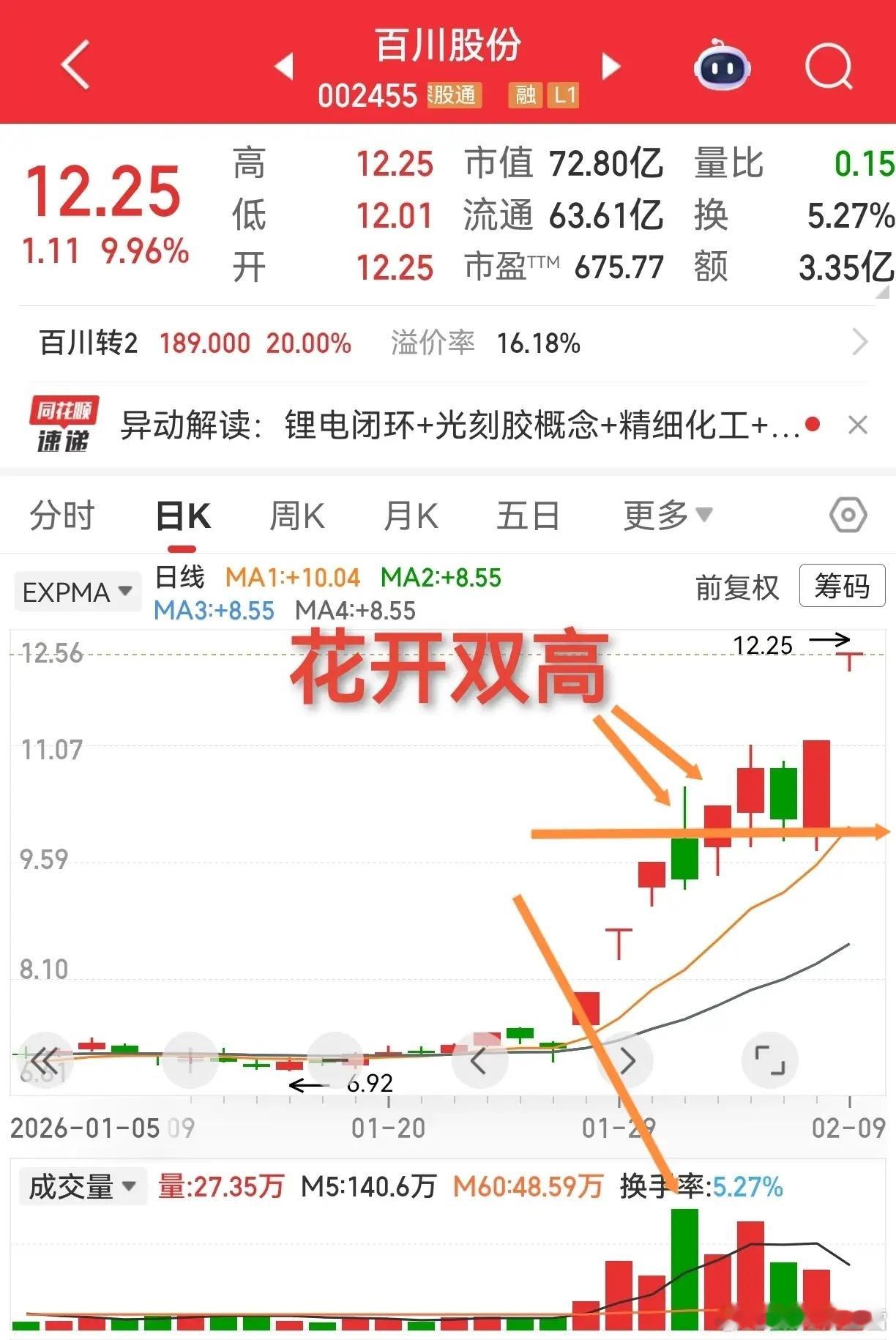Open the AI assistant robot icon

(x=721, y=66)
